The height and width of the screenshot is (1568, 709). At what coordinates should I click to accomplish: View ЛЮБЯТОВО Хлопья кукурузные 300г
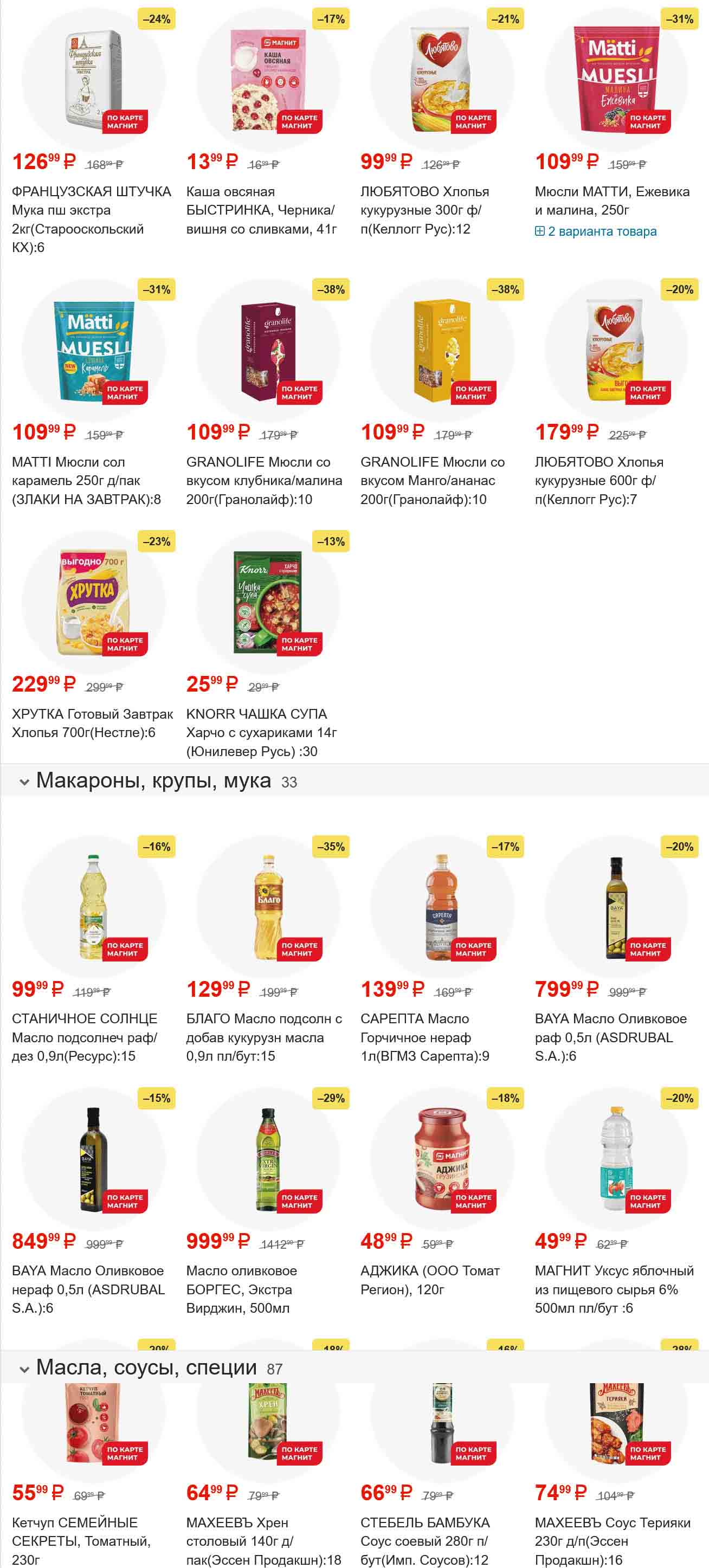coord(424,210)
